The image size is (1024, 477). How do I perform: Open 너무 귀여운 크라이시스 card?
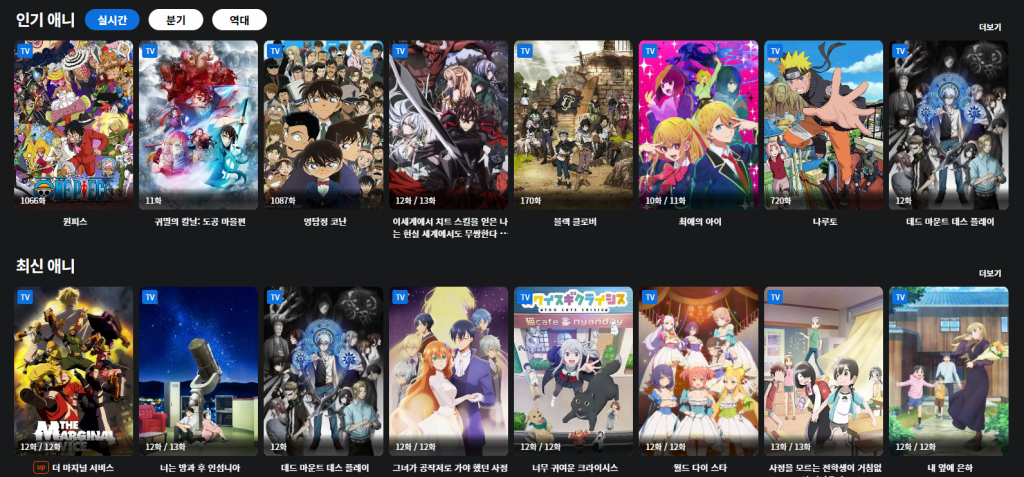pos(573,370)
